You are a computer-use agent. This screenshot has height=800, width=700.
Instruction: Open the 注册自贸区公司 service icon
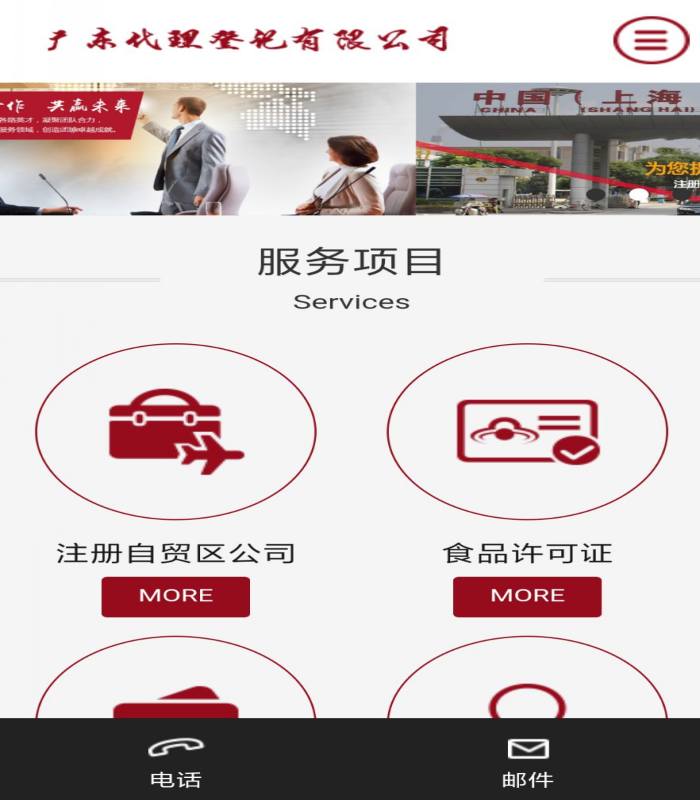pyautogui.click(x=176, y=432)
